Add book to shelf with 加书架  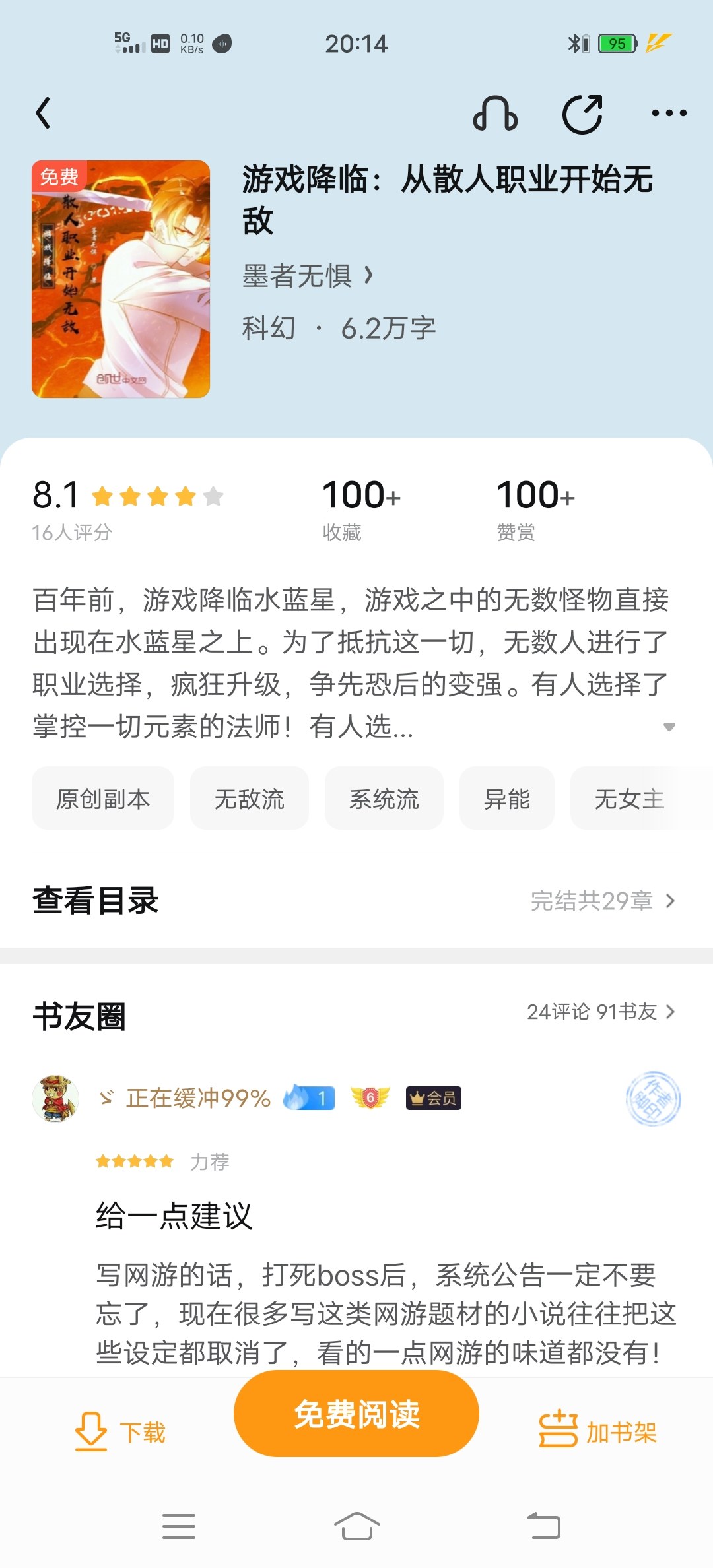click(x=598, y=1432)
